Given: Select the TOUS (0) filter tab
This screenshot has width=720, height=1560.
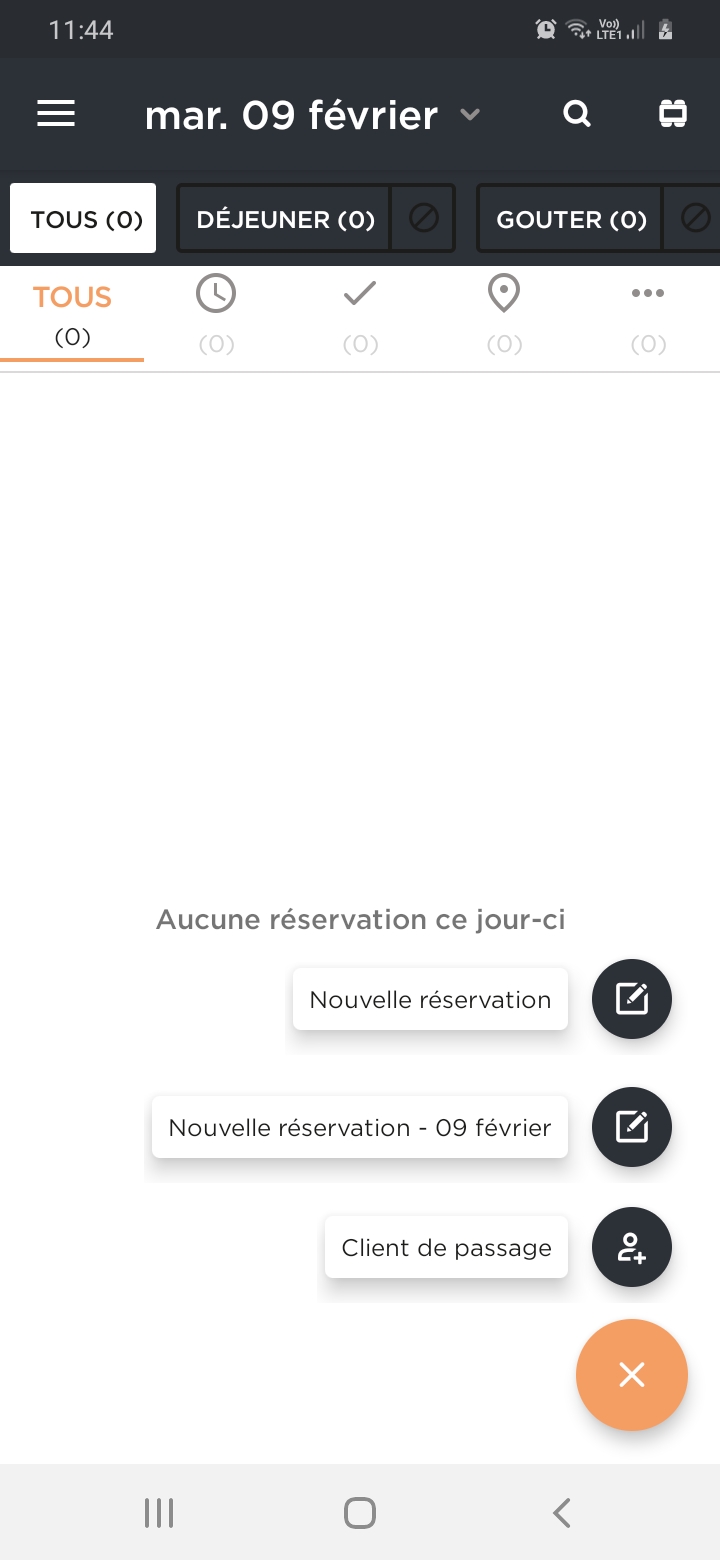Looking at the screenshot, I should [83, 217].
